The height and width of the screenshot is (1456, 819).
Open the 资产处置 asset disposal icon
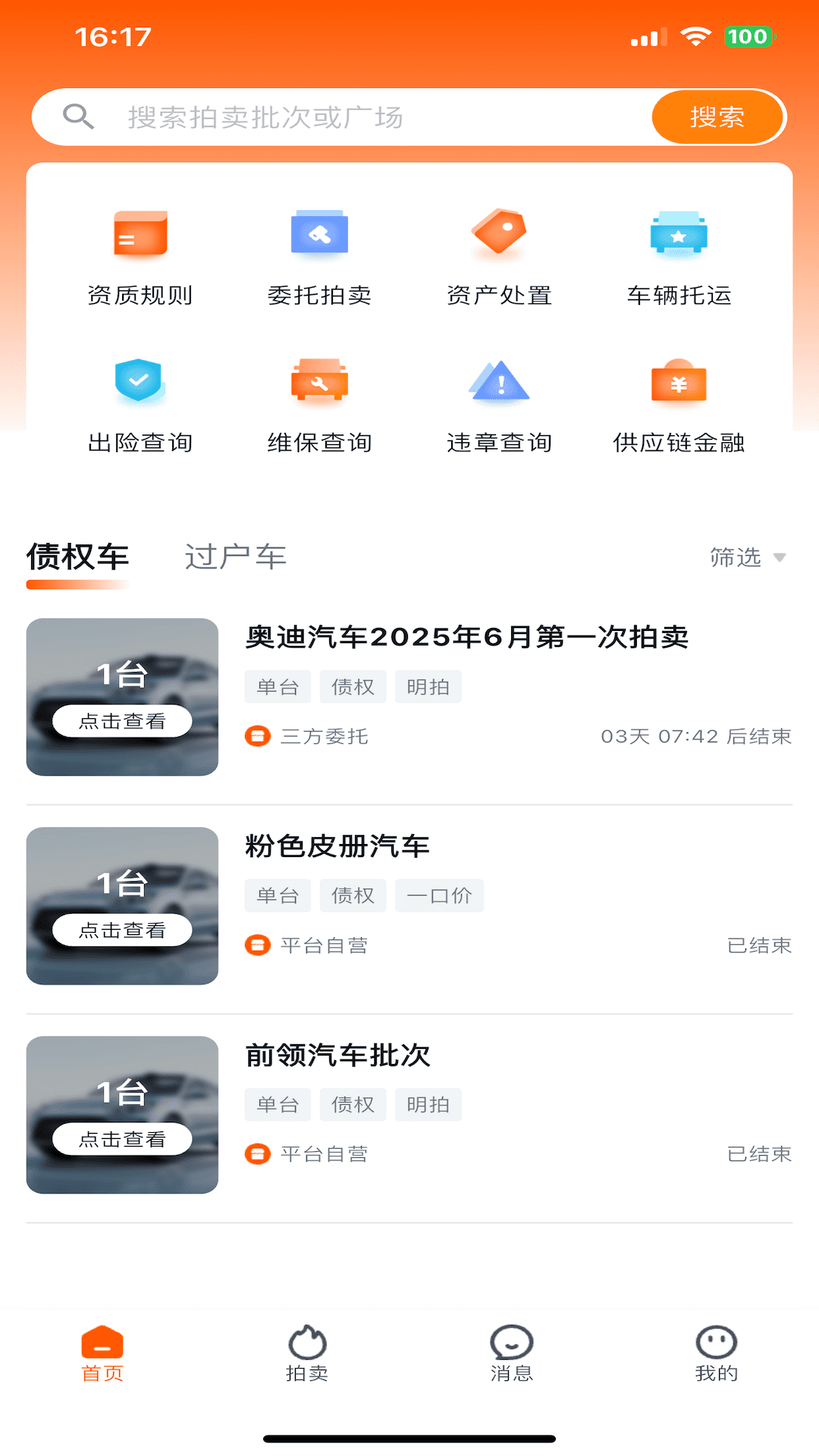click(499, 254)
